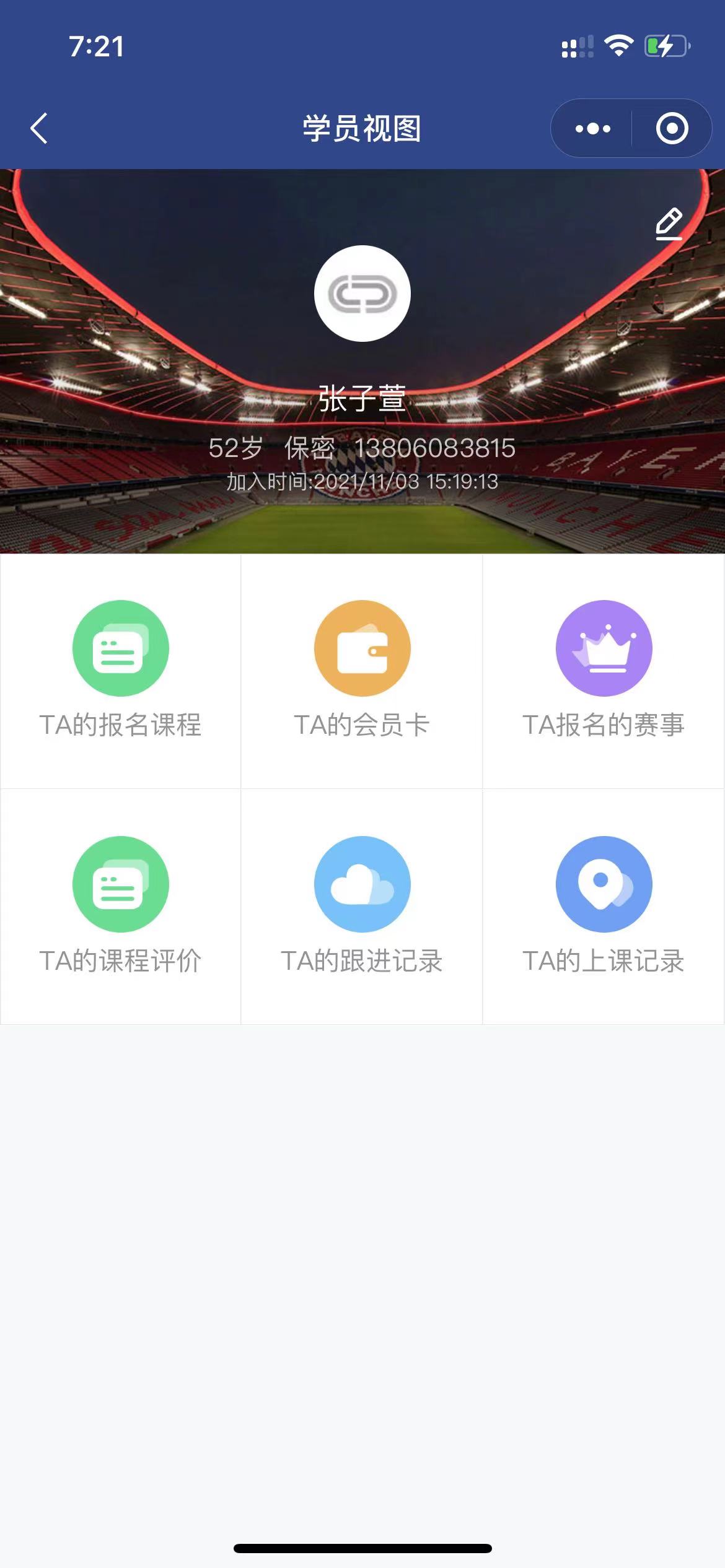
Task: Open the mini program more-options menu
Action: [x=592, y=129]
